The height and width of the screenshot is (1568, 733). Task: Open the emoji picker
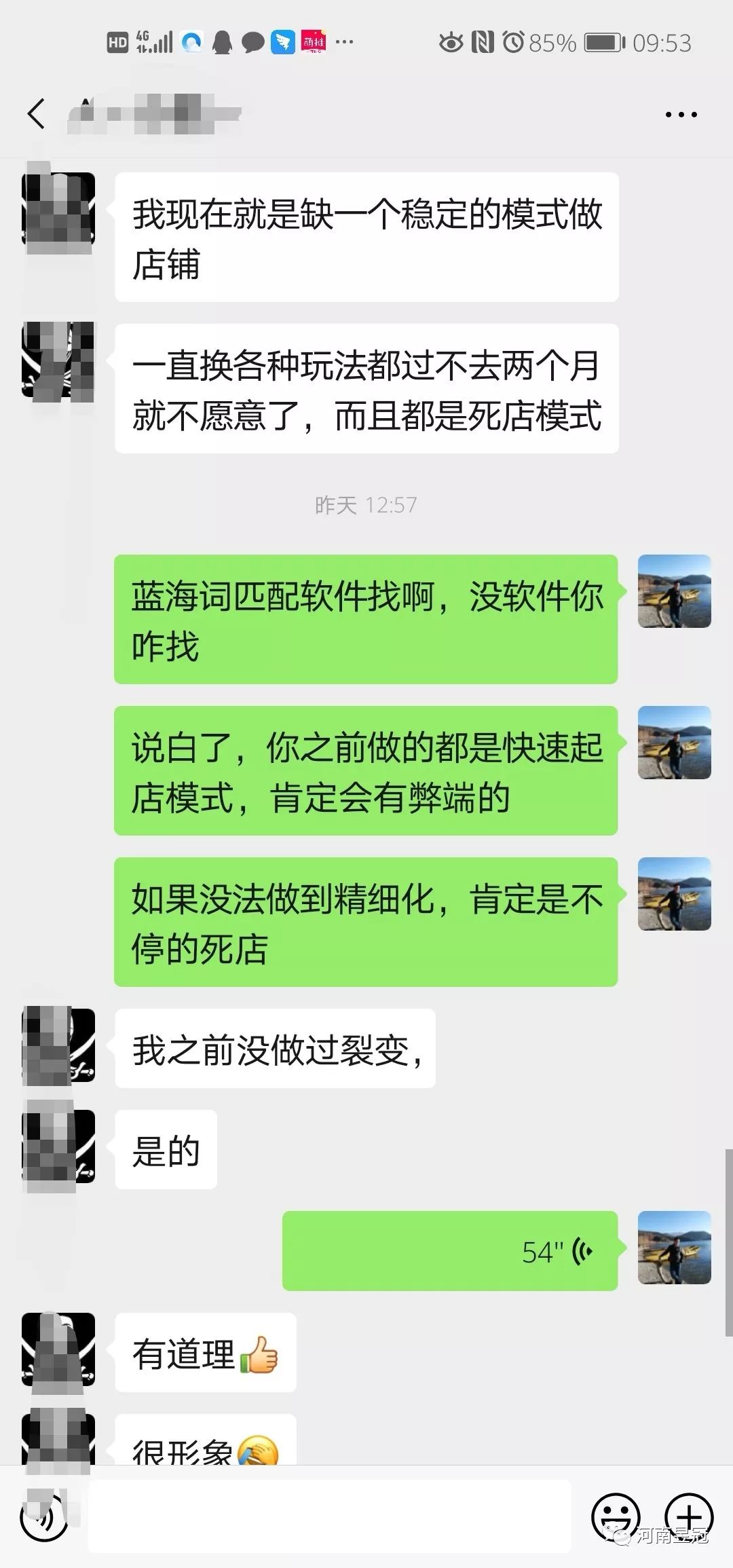pyautogui.click(x=616, y=1516)
